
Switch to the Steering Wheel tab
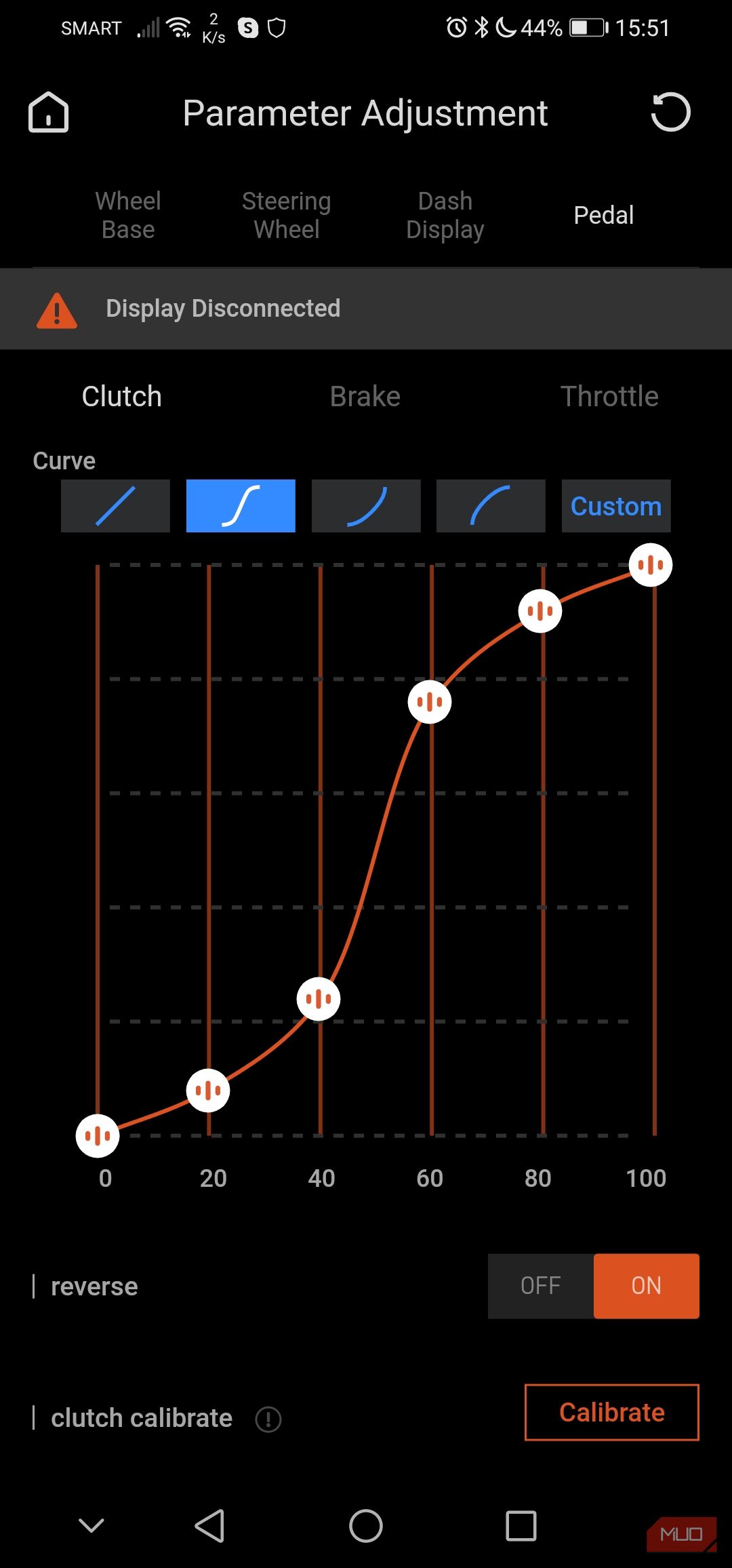[287, 215]
